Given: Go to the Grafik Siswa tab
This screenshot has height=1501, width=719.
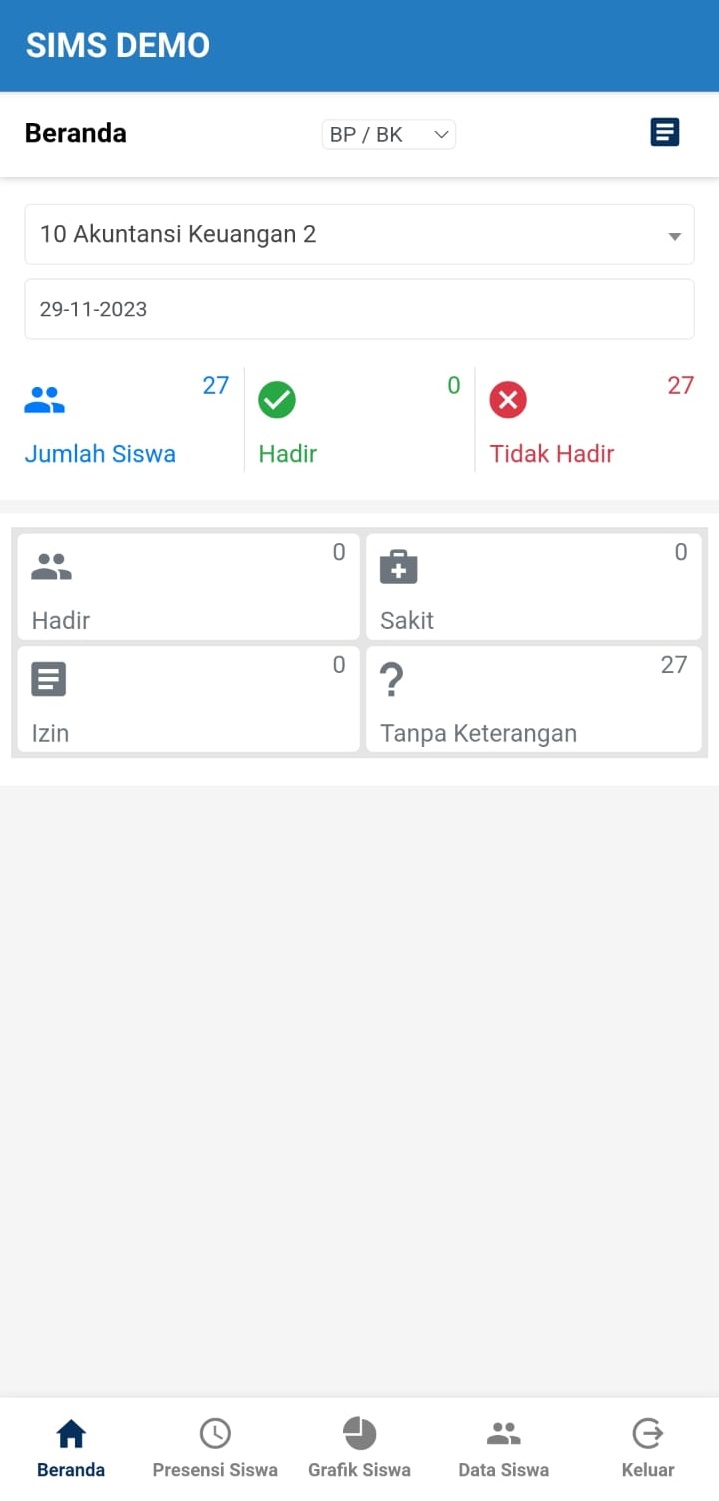Looking at the screenshot, I should pos(359,1448).
